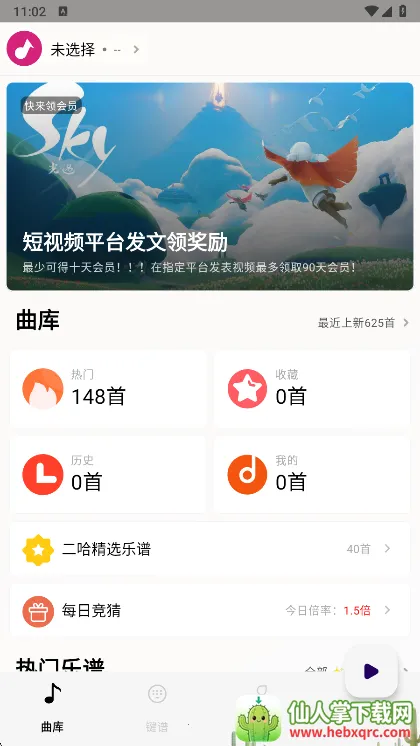Open the 未选择 song selector at top
This screenshot has height=746, width=420.
click(75, 49)
